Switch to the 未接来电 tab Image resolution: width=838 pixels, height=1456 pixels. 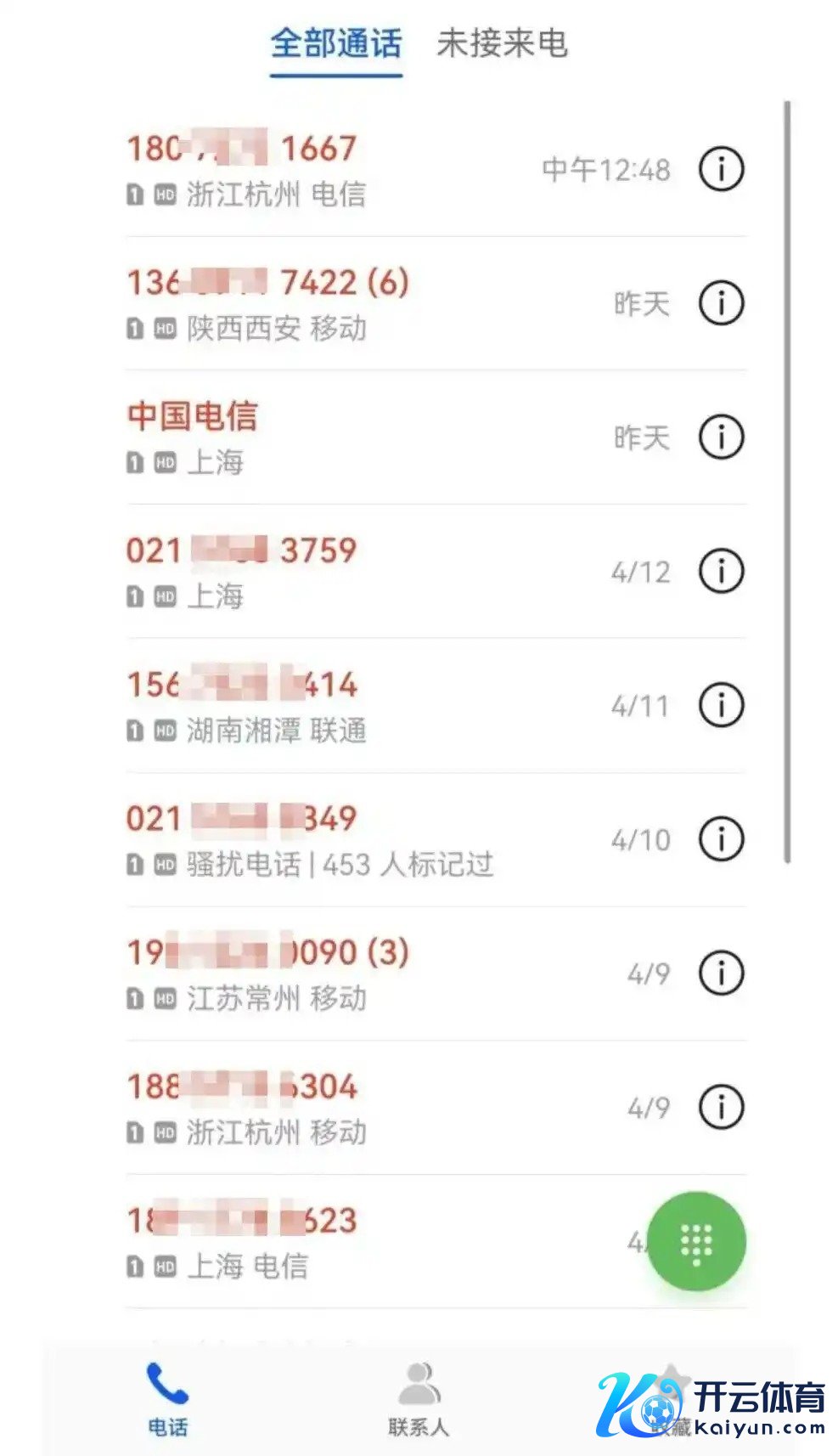502,44
